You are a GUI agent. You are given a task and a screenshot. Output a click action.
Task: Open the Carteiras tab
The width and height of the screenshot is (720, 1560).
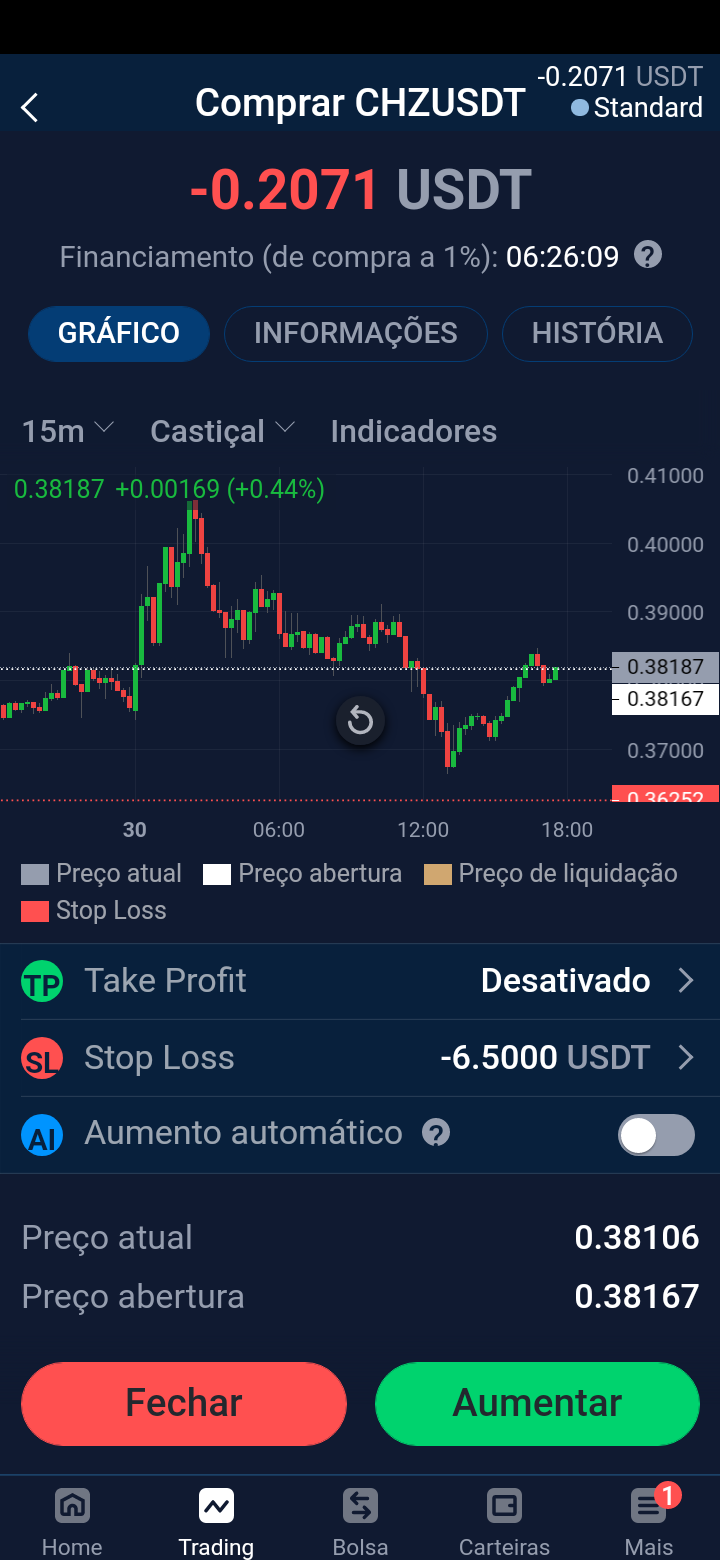504,1521
